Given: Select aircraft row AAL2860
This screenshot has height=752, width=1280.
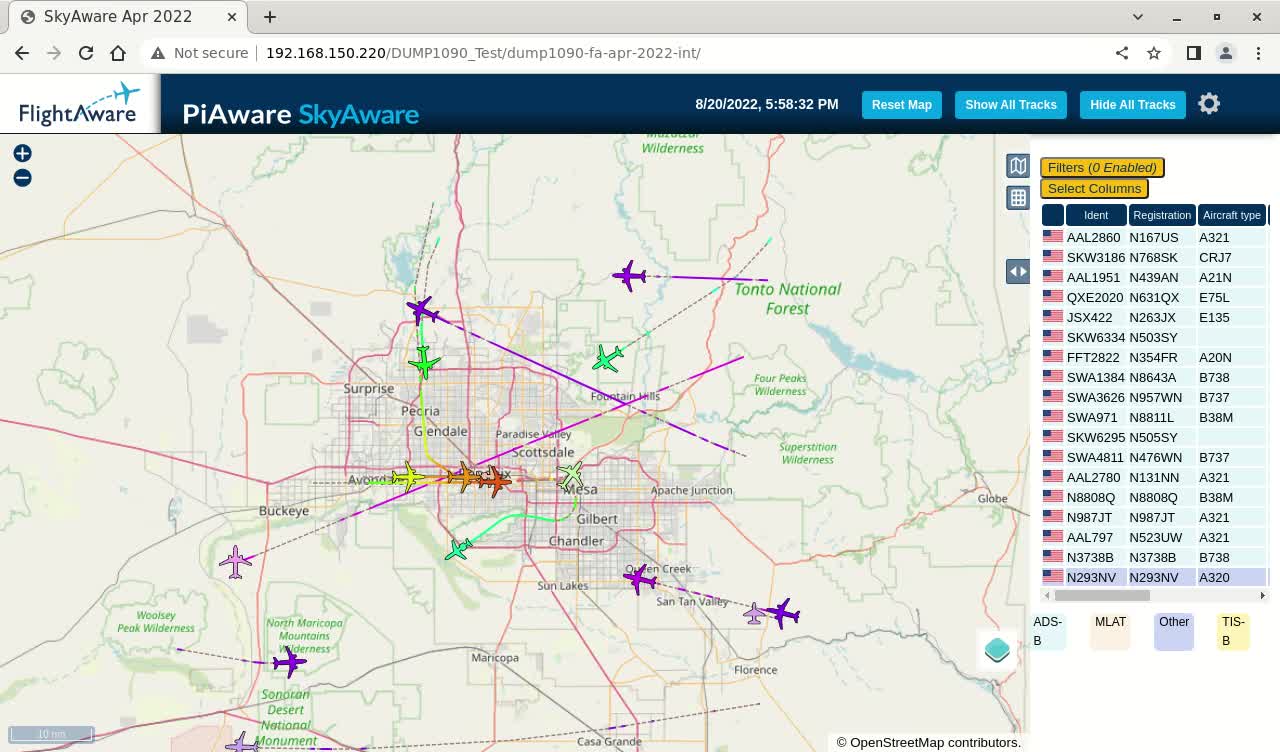Looking at the screenshot, I should (1093, 238).
